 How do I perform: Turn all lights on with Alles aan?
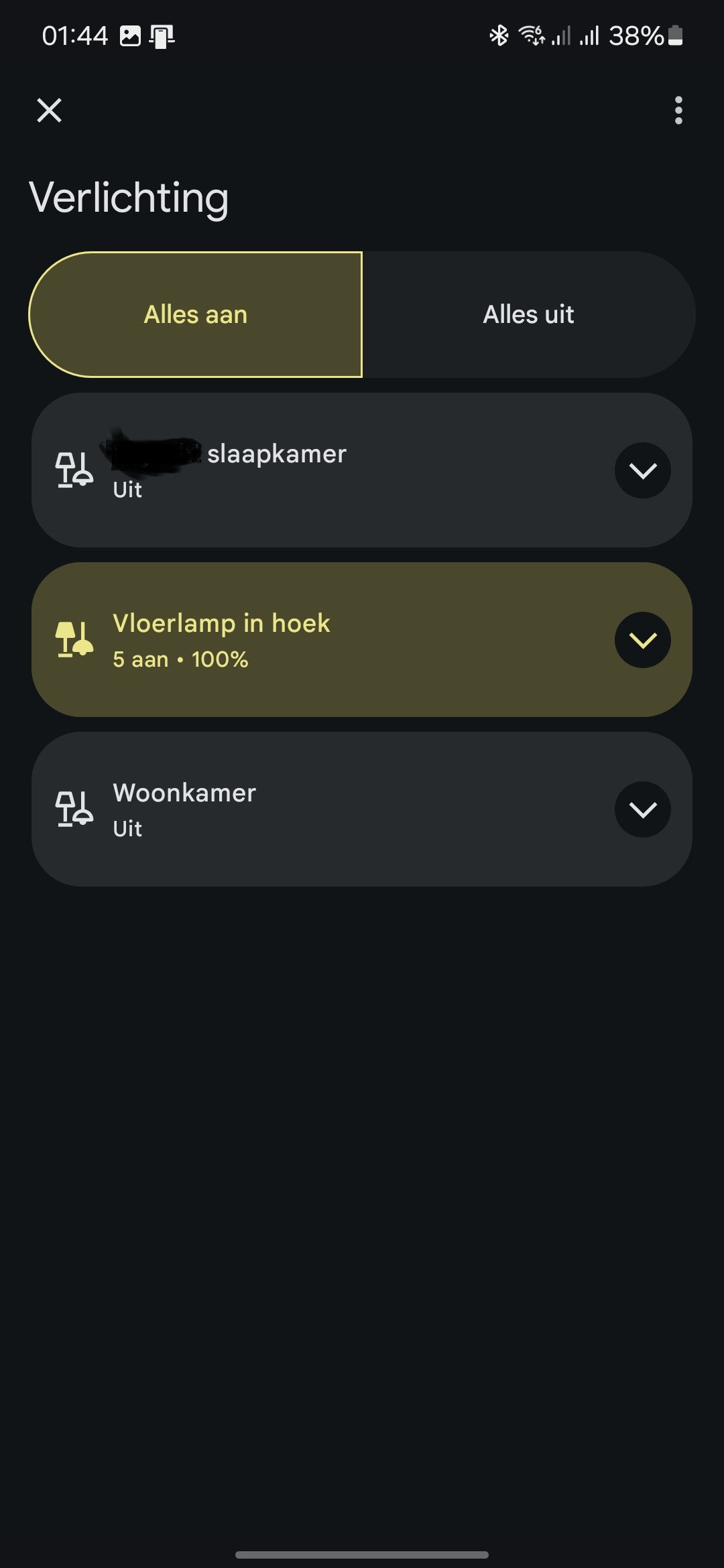pyautogui.click(x=195, y=314)
